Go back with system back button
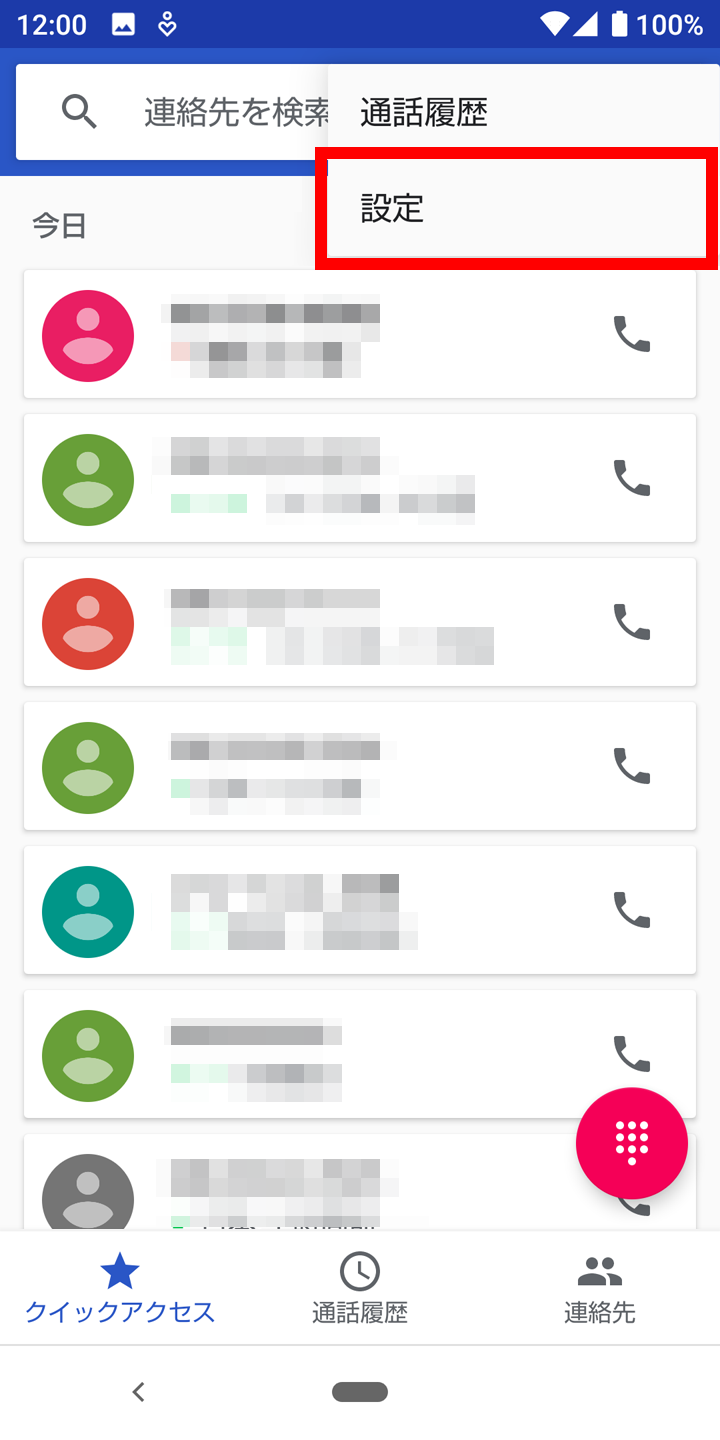 (139, 1391)
